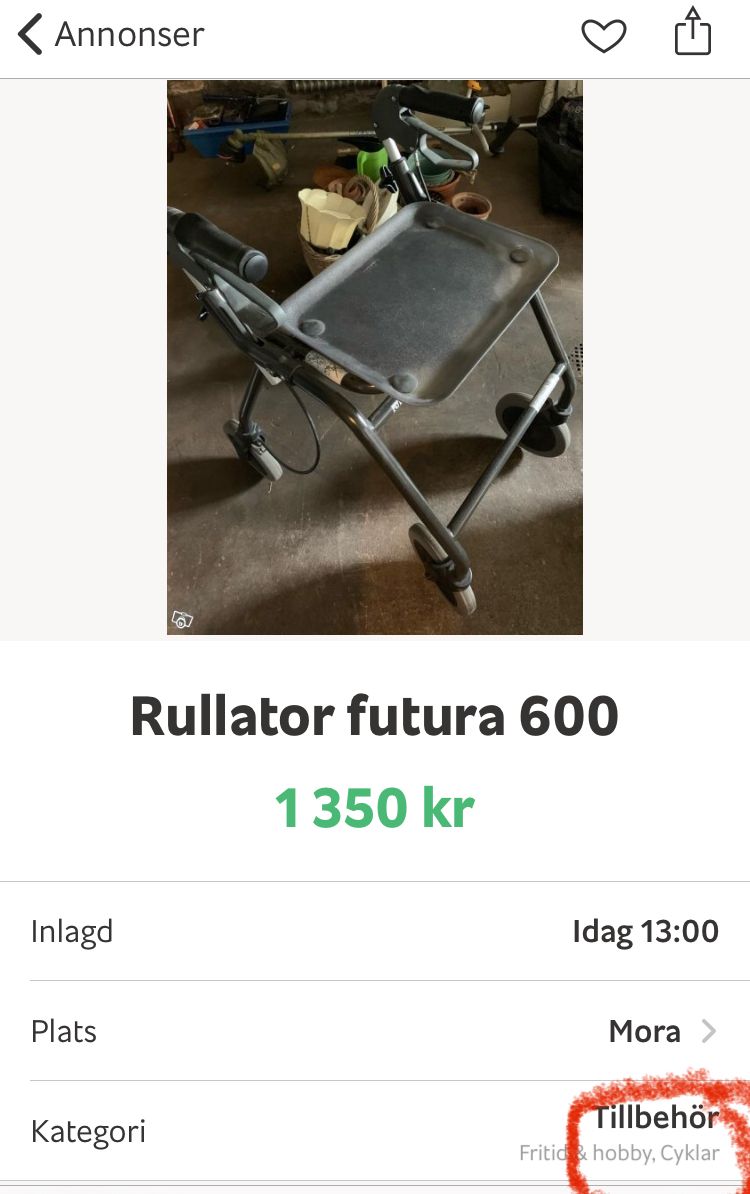Open the rullator photo in full view
Image resolution: width=750 pixels, height=1194 pixels.
(x=375, y=357)
